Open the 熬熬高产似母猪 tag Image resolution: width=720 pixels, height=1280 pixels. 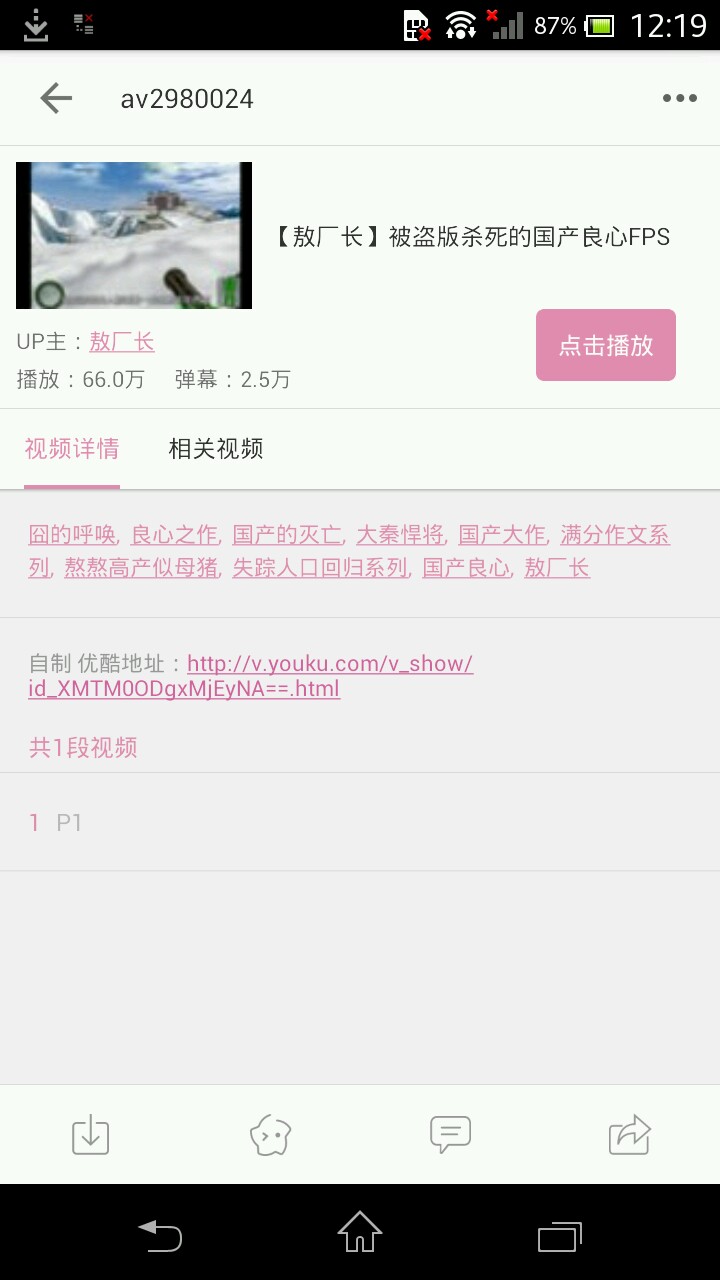point(141,569)
